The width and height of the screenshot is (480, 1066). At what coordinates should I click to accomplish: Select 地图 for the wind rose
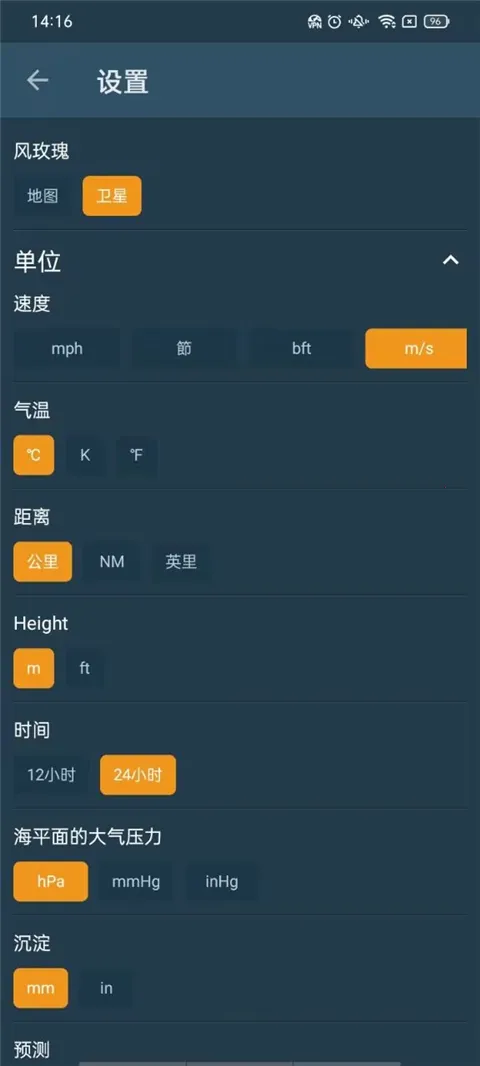click(43, 196)
